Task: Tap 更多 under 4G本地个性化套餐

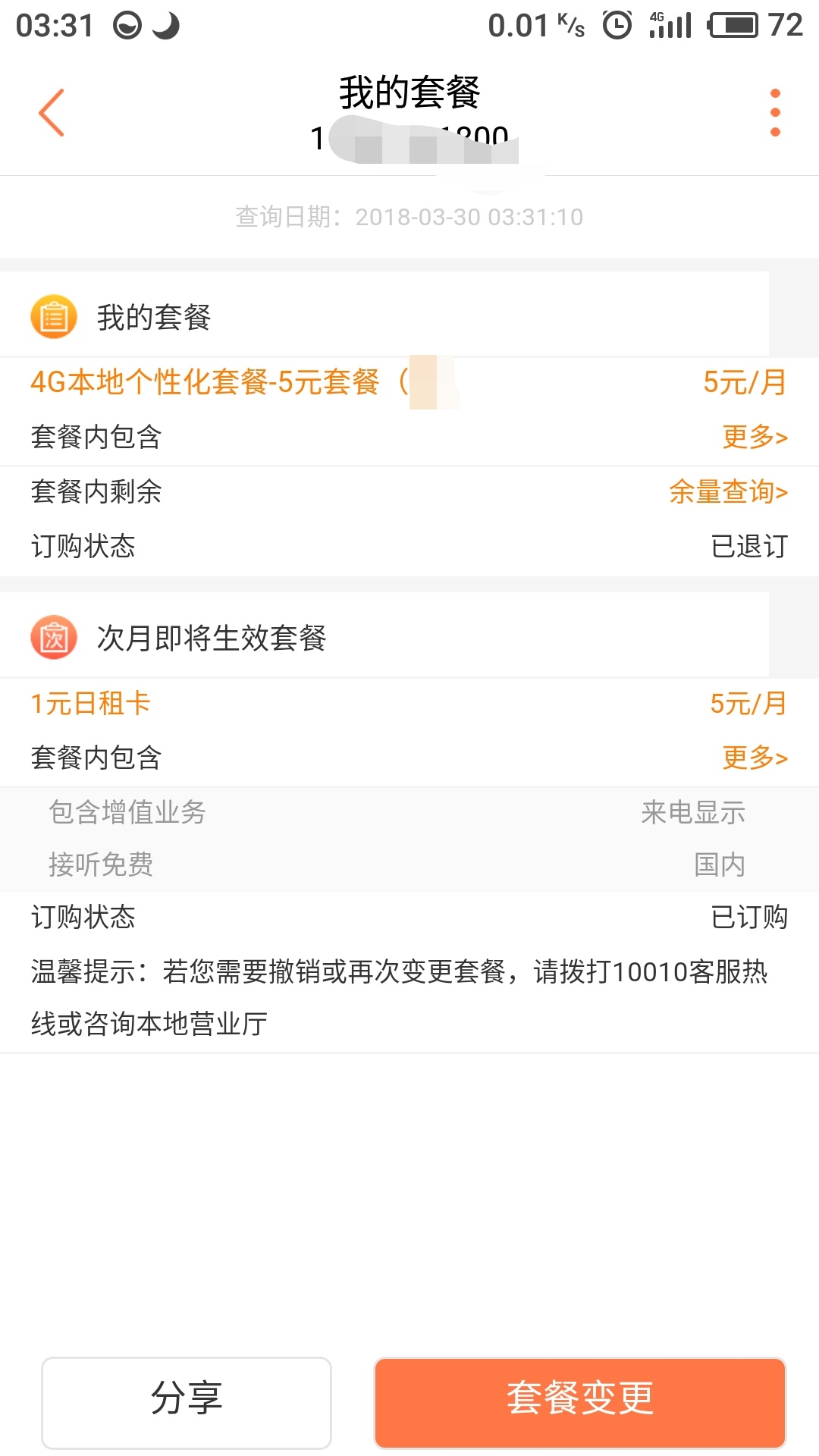Action: pos(755,437)
